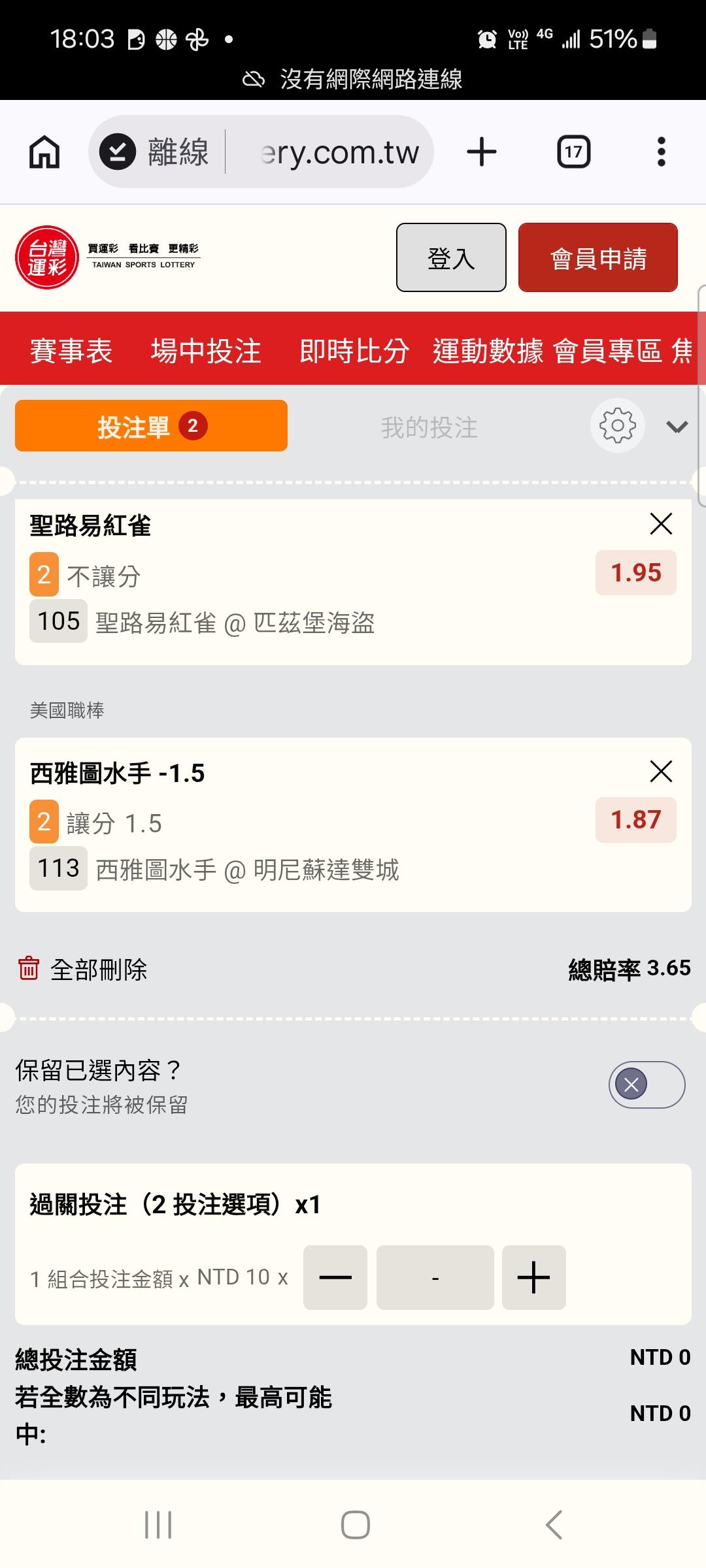This screenshot has width=706, height=1568.
Task: Toggle the 保留已選內容 switch
Action: click(x=647, y=1085)
